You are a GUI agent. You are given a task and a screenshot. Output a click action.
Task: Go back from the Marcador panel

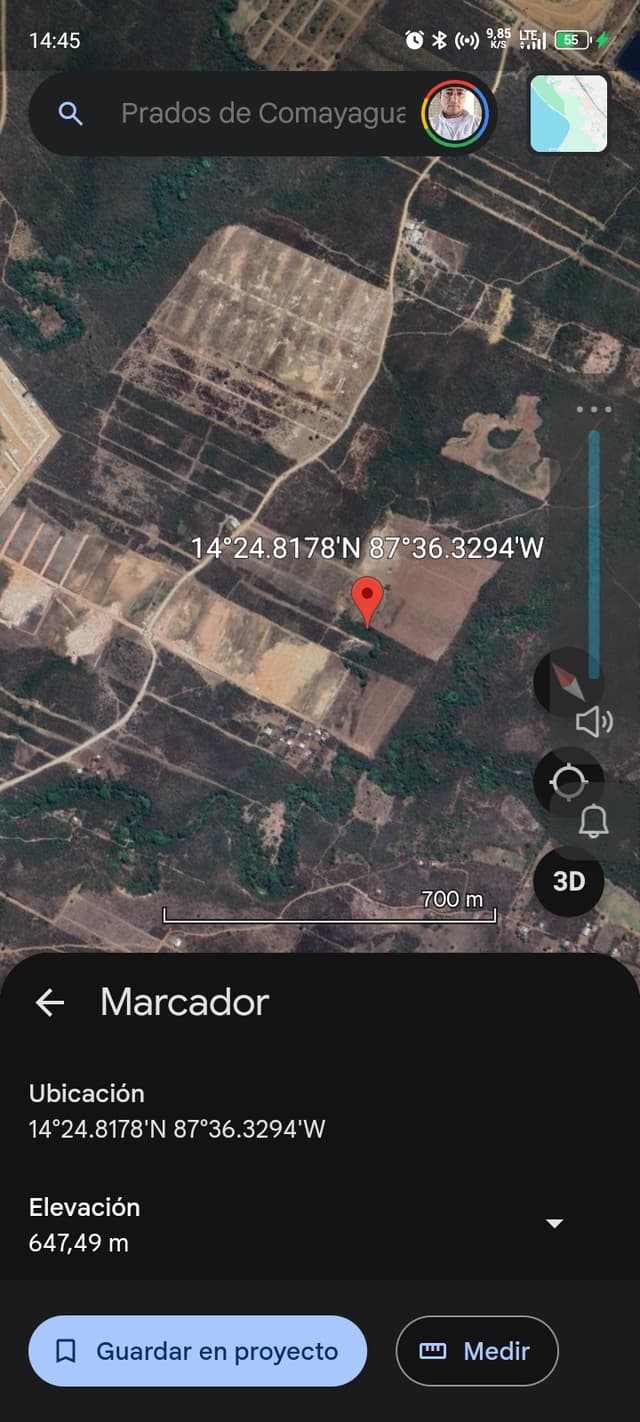pos(50,1002)
